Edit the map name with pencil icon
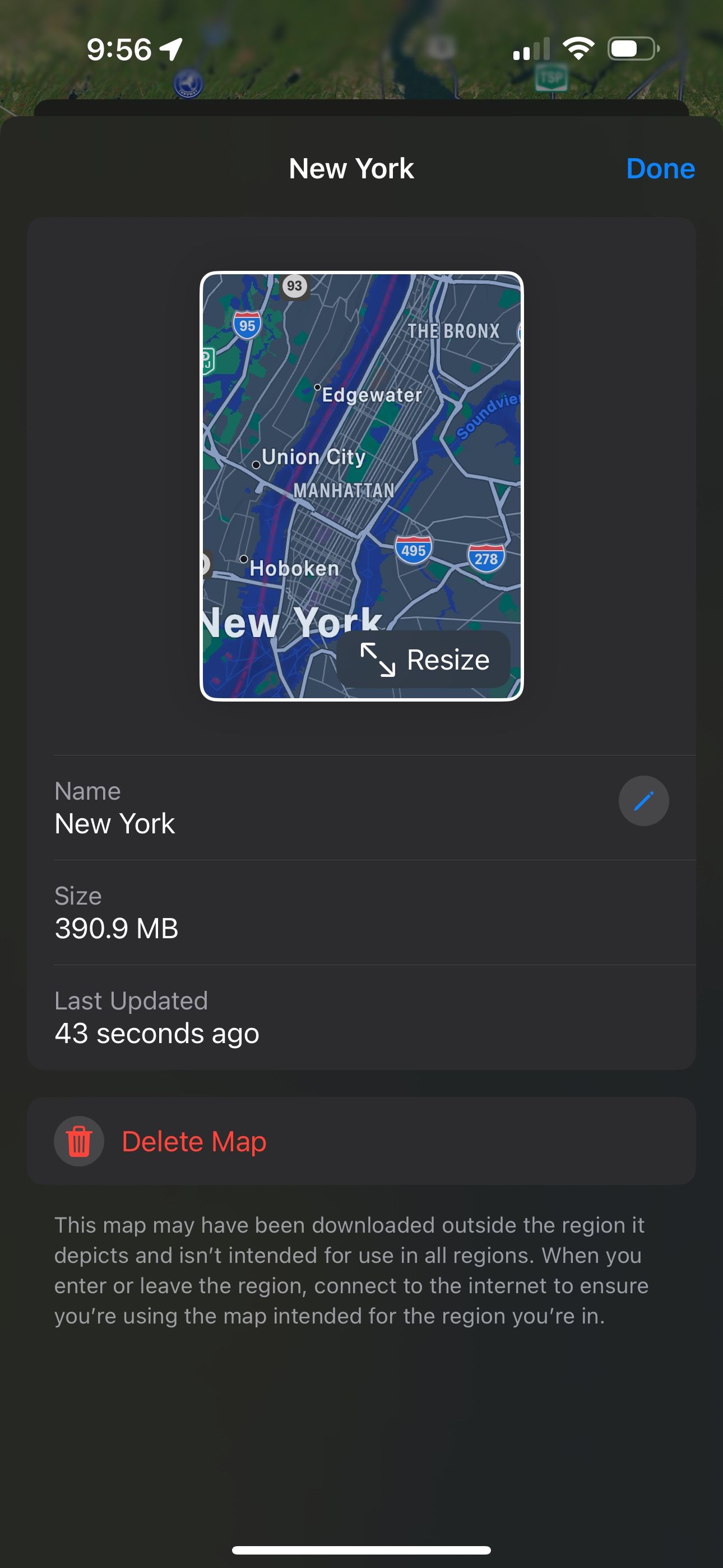 pyautogui.click(x=643, y=800)
